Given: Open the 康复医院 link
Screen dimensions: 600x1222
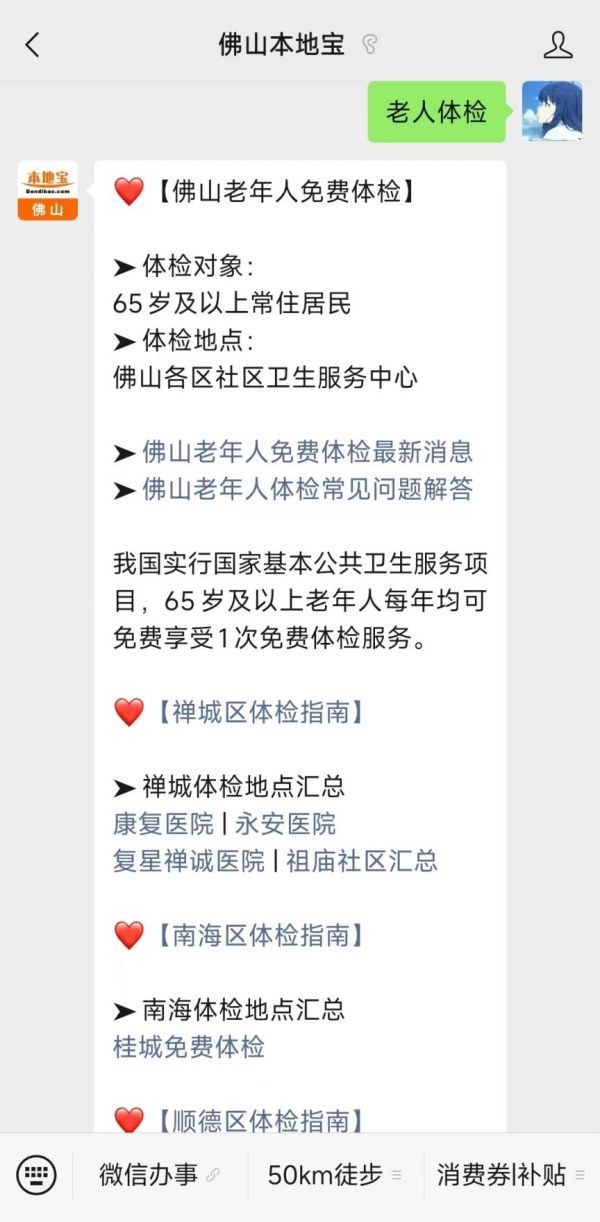Looking at the screenshot, I should (x=164, y=824).
